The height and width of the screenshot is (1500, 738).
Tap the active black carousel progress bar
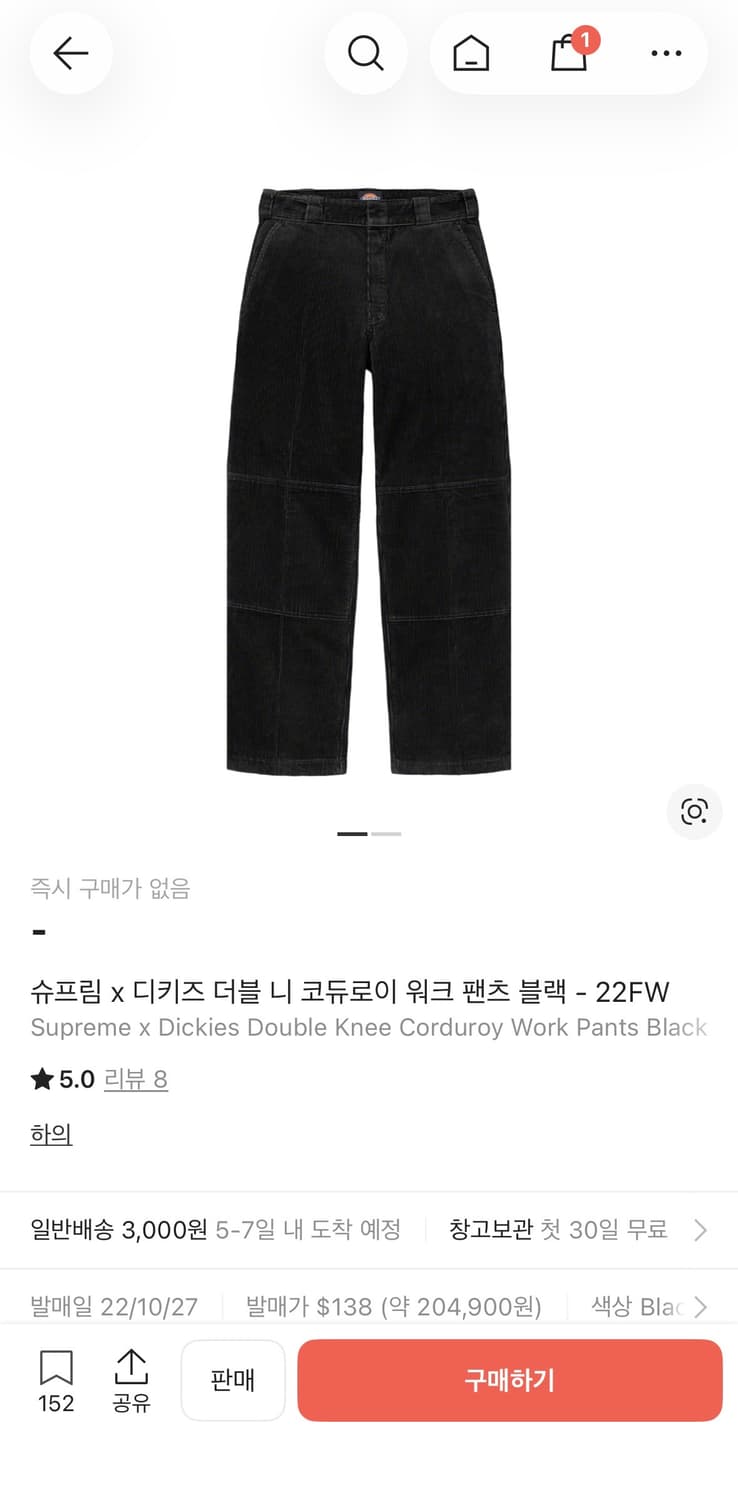352,833
